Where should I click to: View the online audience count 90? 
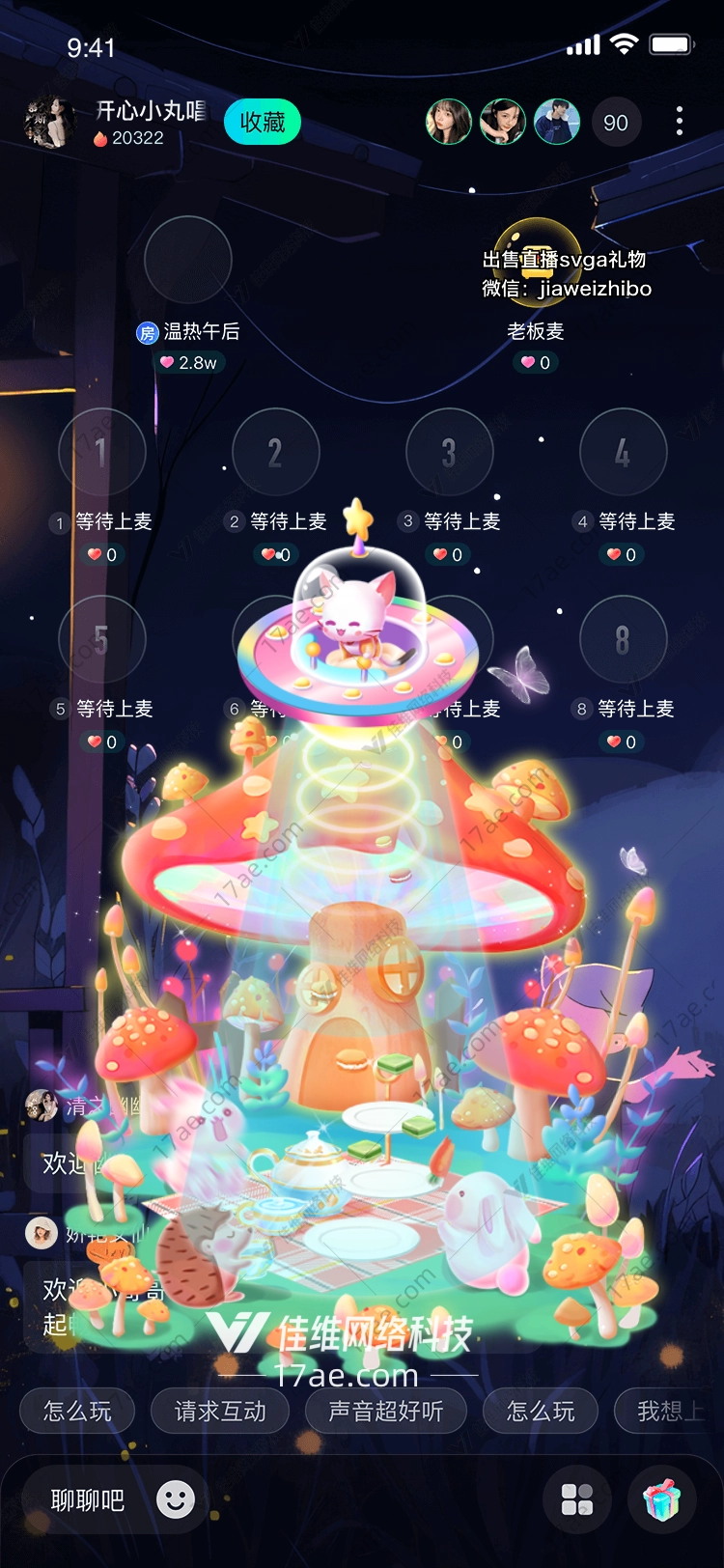pos(616,123)
